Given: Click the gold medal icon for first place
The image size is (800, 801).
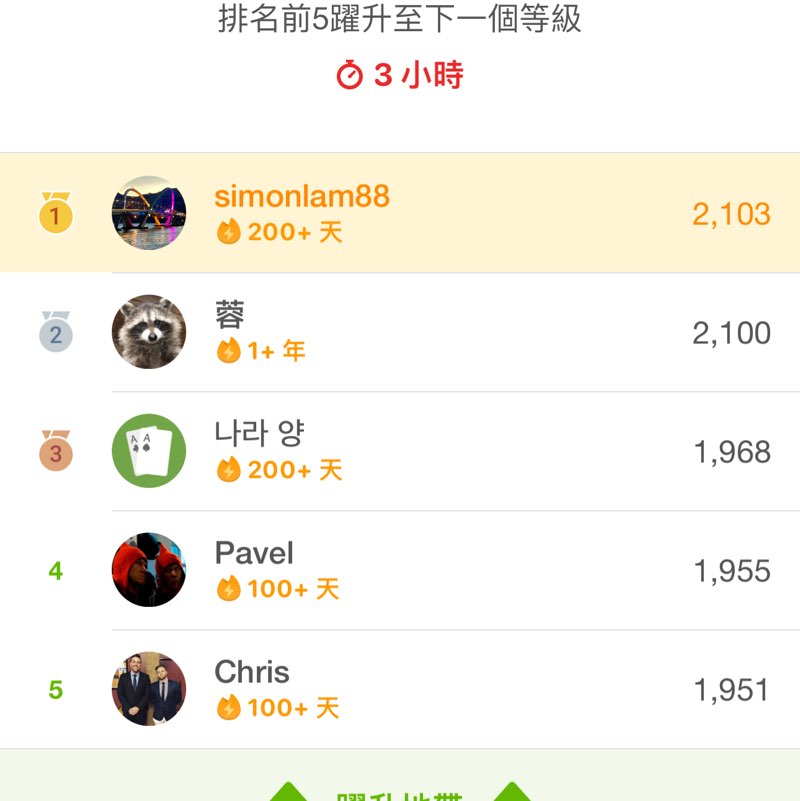Looking at the screenshot, I should click(53, 212).
